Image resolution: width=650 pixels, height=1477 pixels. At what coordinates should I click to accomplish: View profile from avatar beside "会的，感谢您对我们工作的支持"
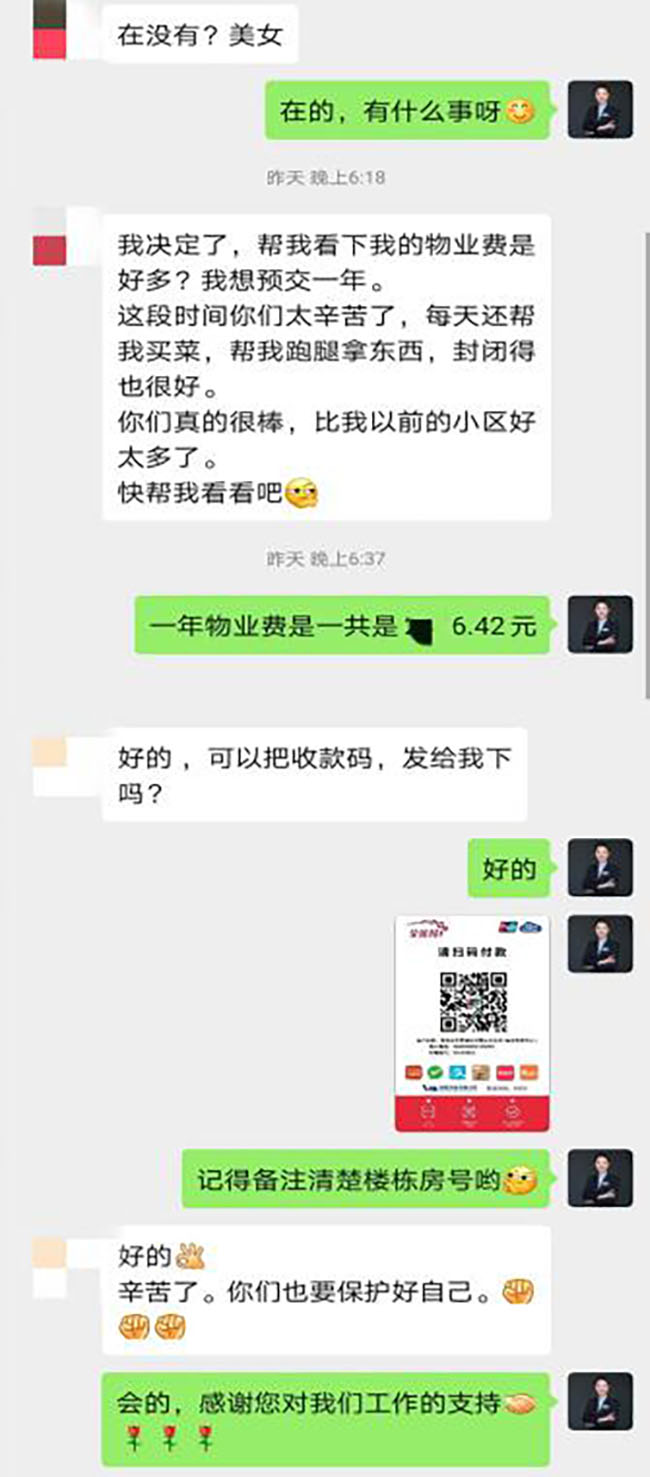[x=600, y=1402]
